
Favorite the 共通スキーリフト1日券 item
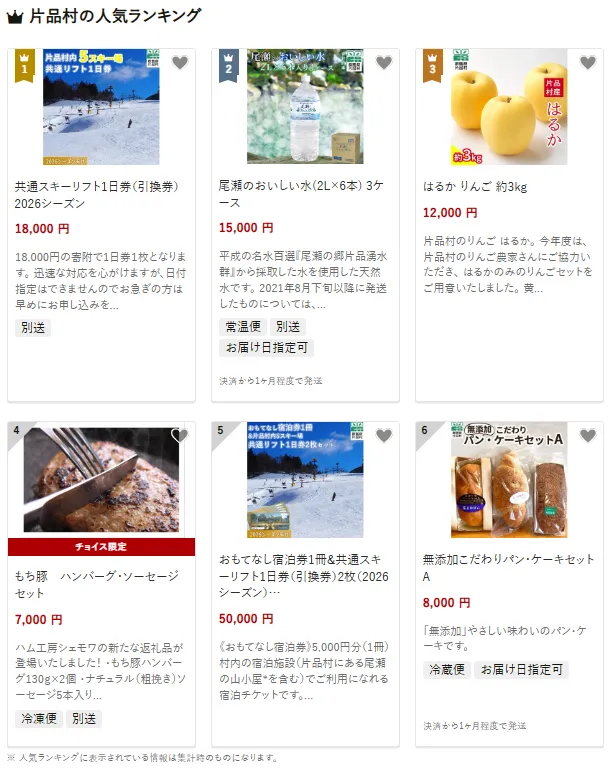point(180,63)
